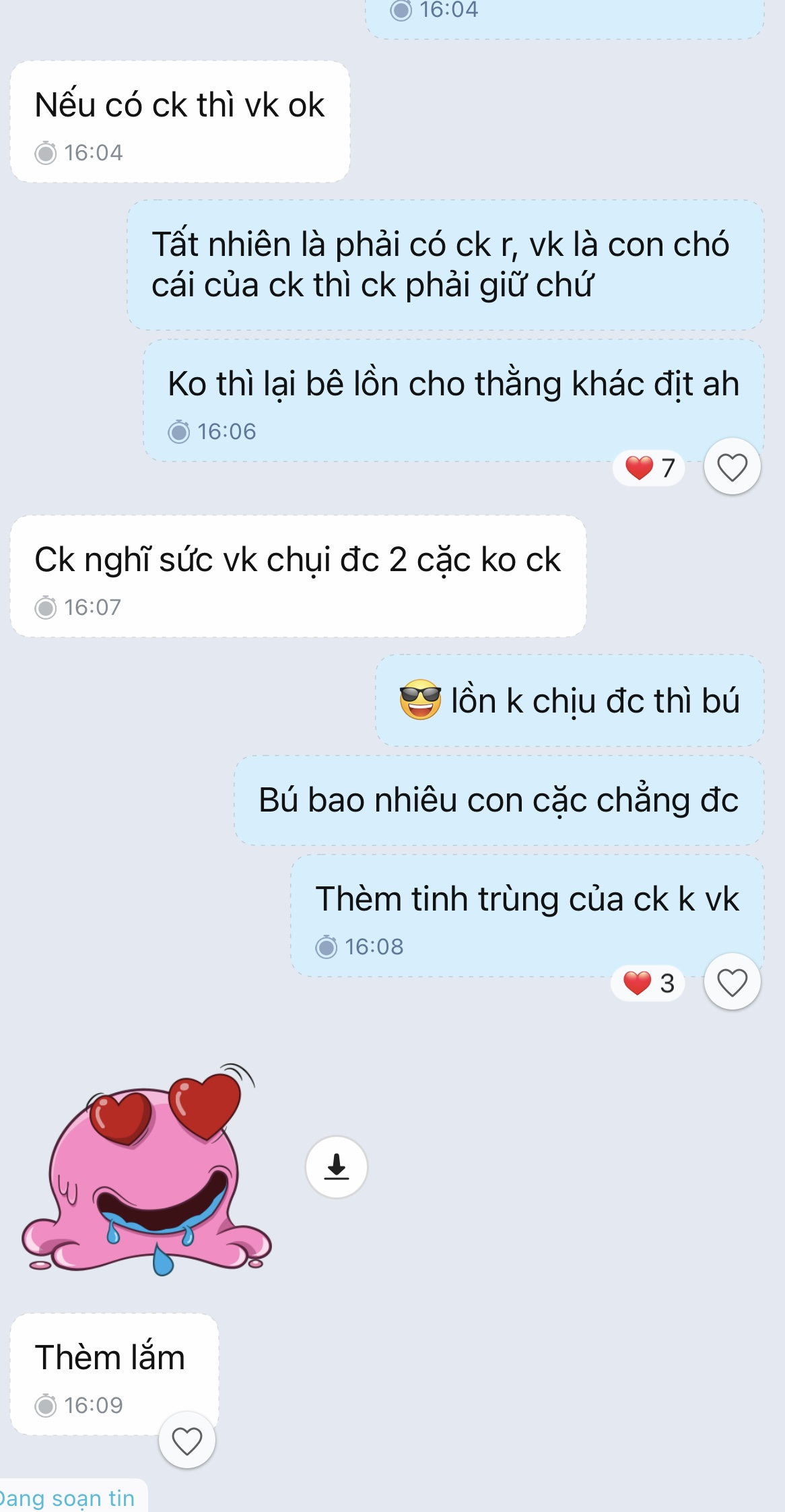
Task: Open the pink heart-eyes sticker
Action: 147,1172
